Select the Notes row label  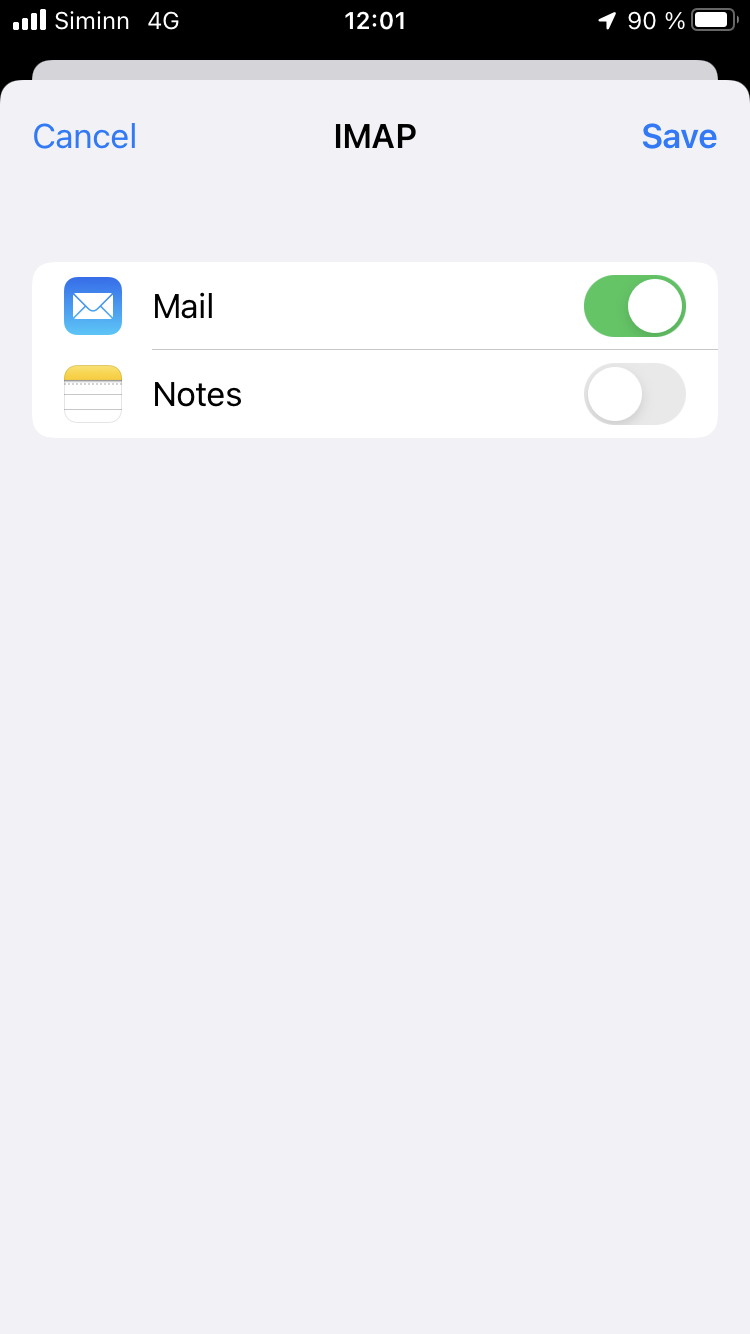coord(197,394)
